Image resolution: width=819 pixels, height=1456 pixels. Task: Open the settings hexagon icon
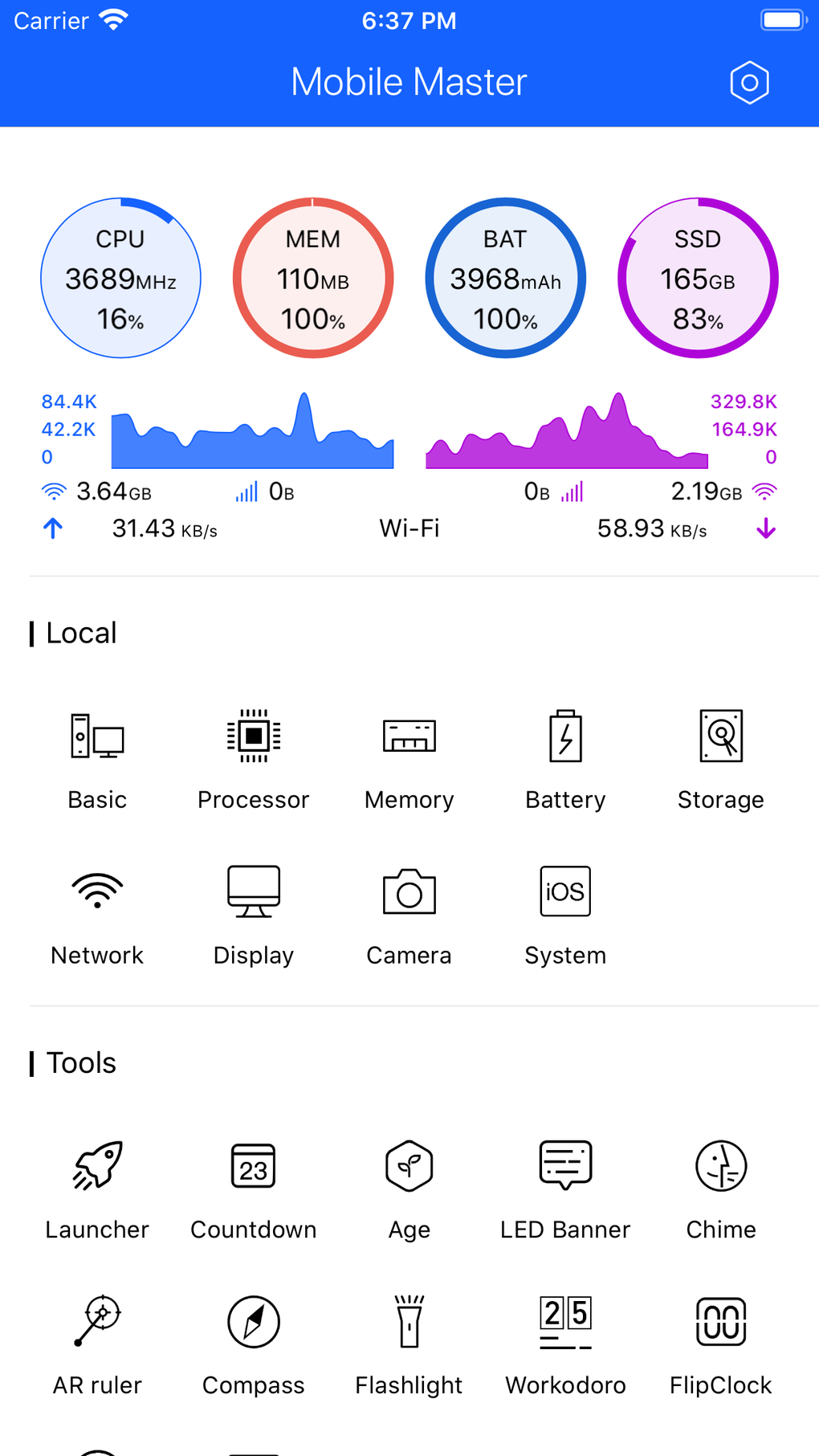pos(749,82)
